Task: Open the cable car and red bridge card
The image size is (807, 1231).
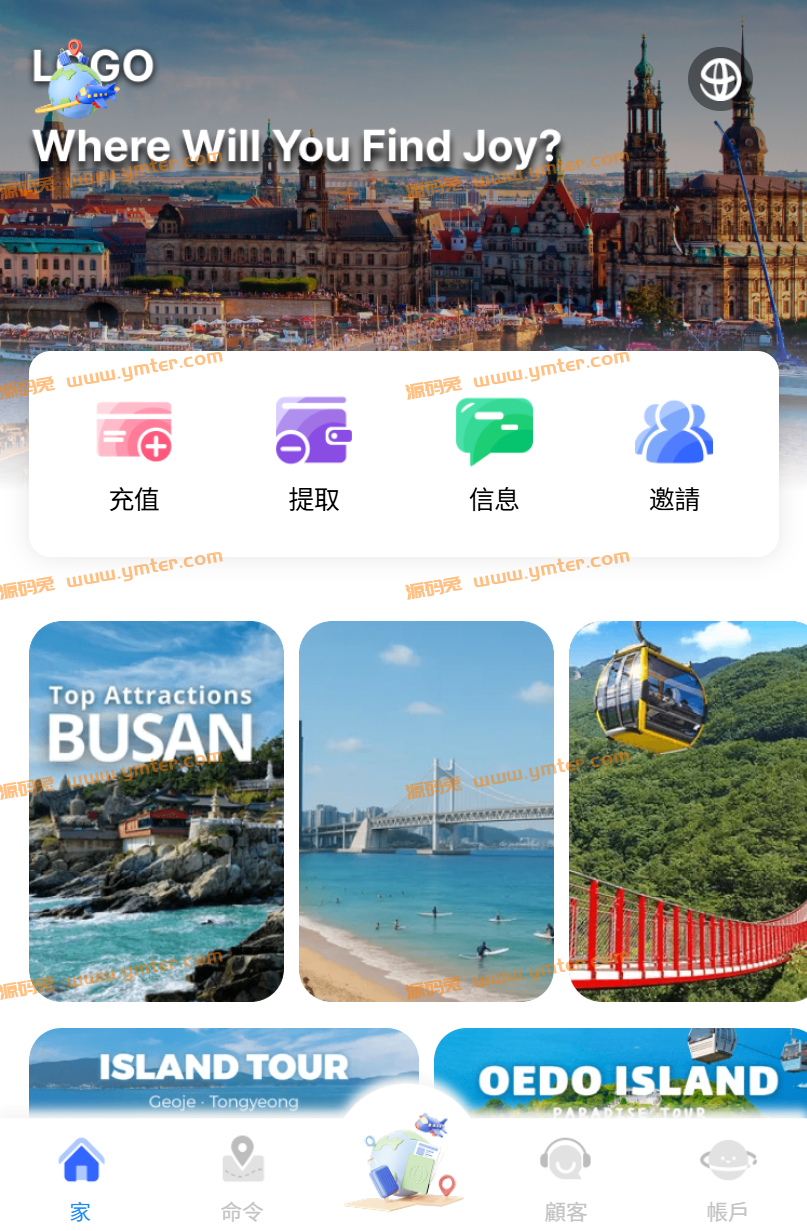Action: (x=688, y=811)
